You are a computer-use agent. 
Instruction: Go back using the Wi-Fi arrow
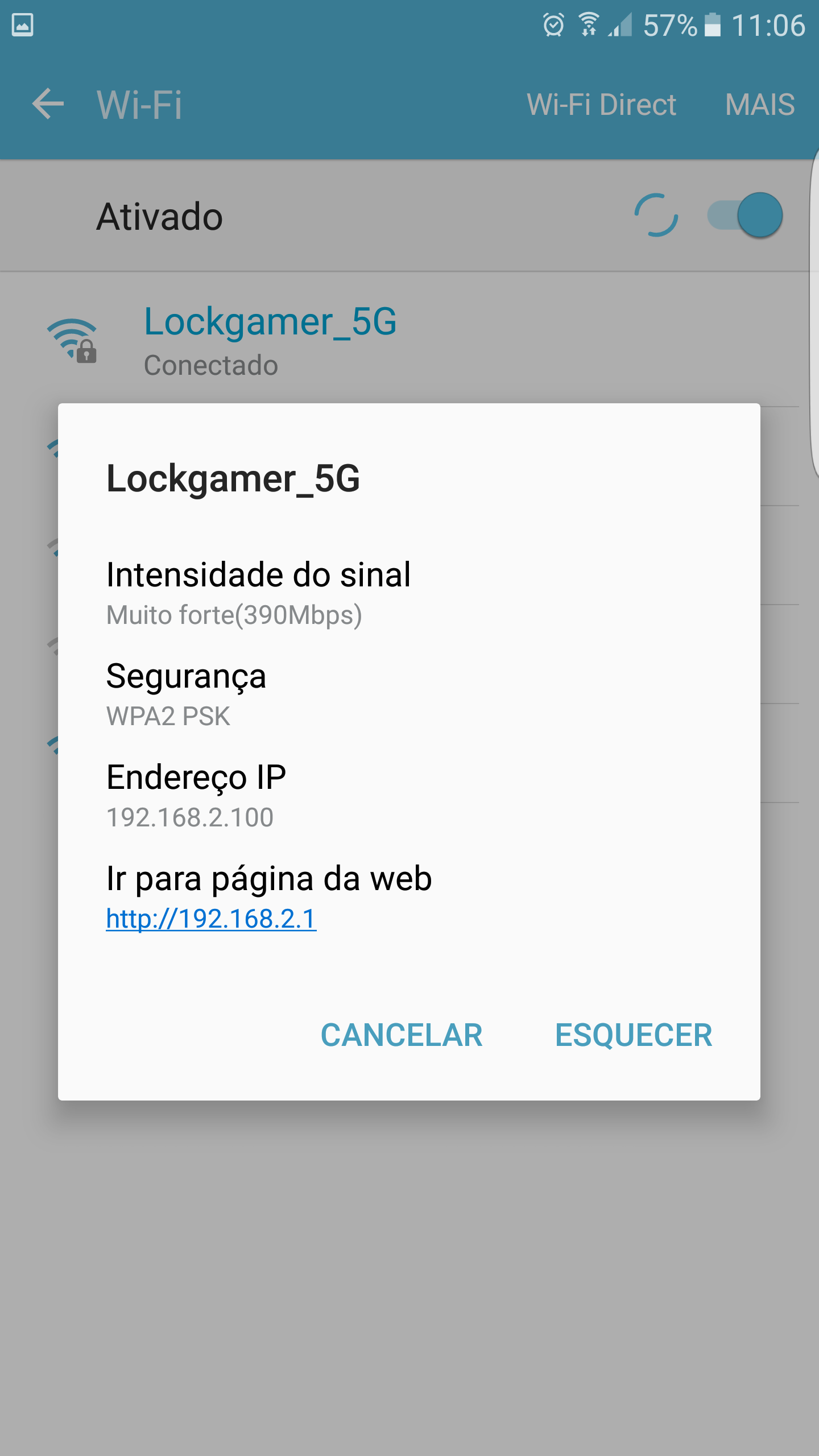tap(48, 104)
